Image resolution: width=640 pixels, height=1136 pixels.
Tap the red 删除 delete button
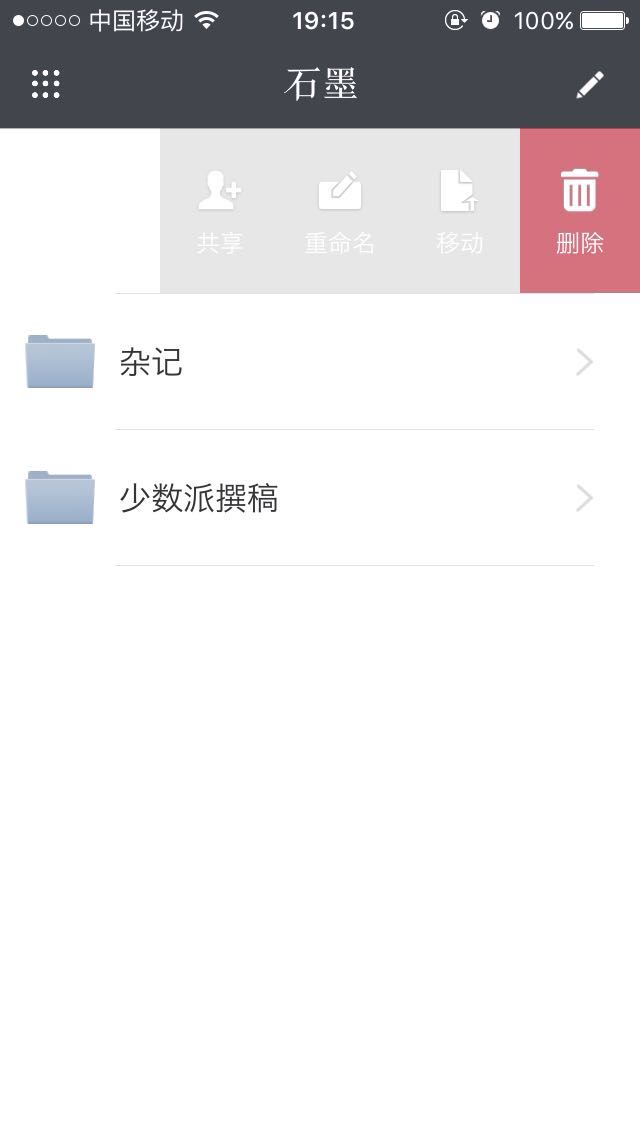580,211
